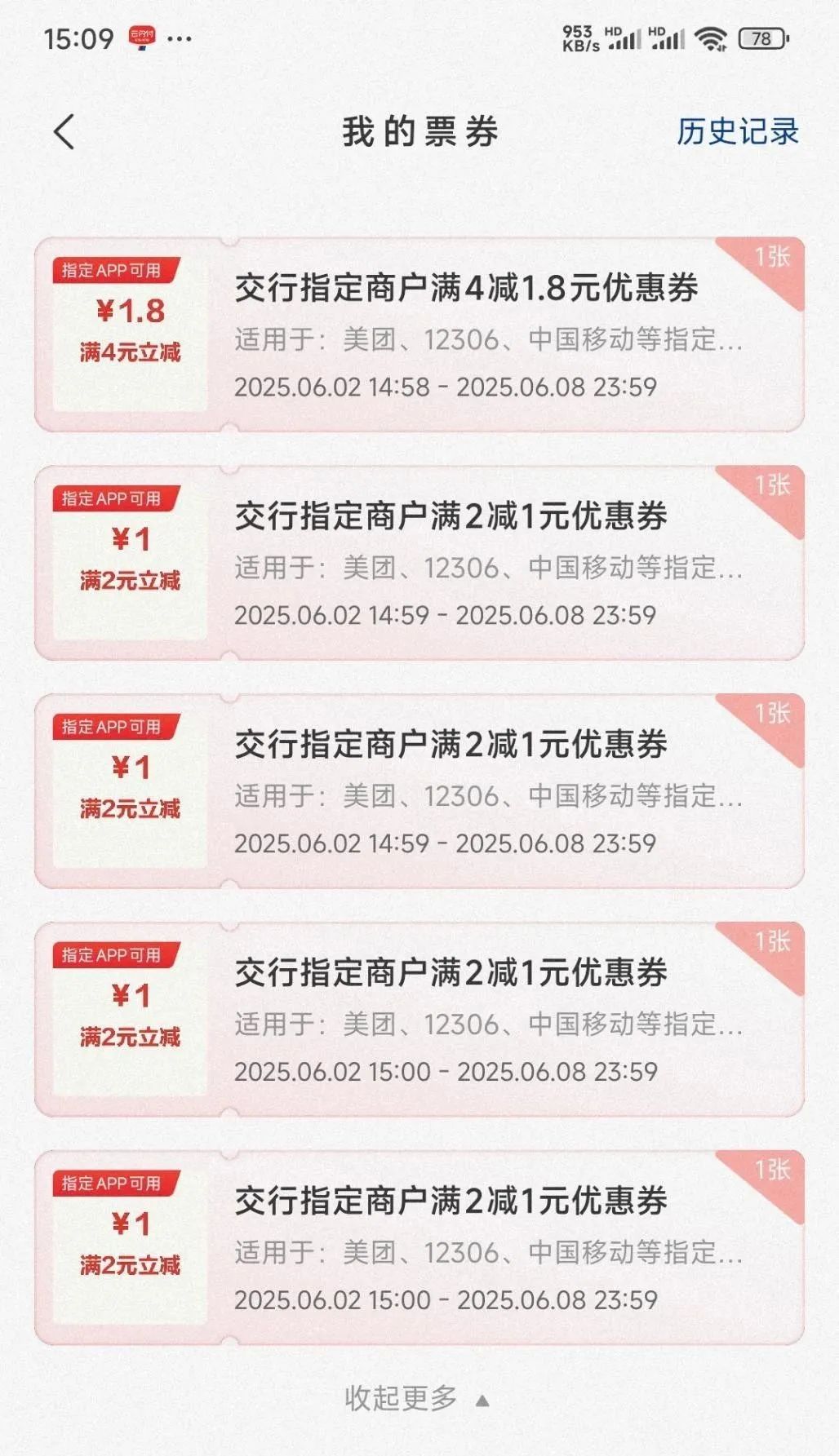Collapse the list via 收起更多
The image size is (839, 1456).
[x=416, y=1398]
